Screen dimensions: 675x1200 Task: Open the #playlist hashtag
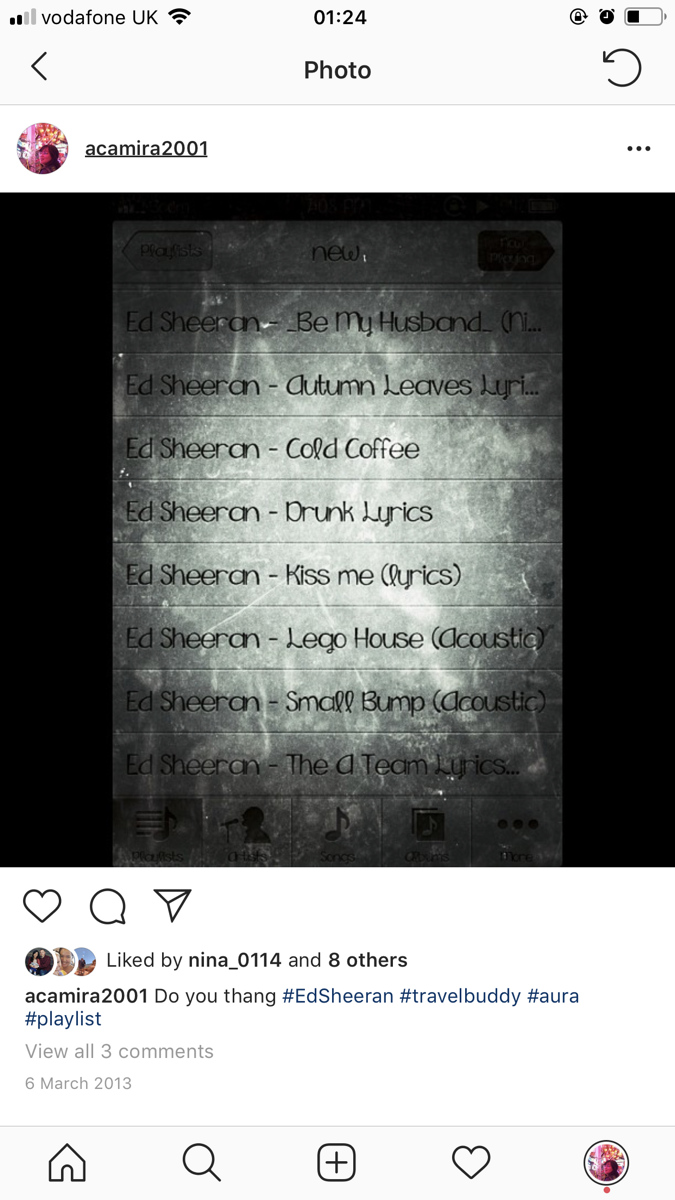(x=63, y=1019)
